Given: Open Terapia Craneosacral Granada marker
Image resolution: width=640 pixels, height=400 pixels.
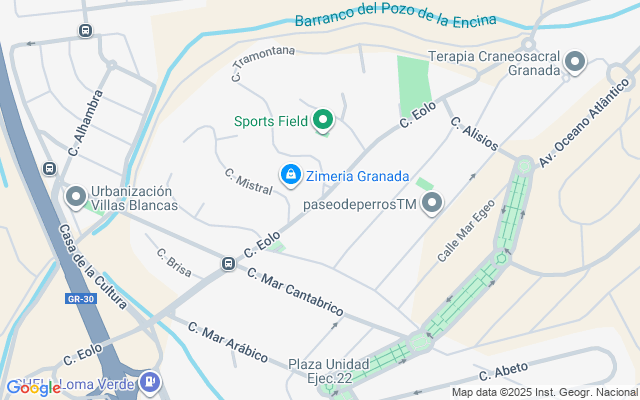Looking at the screenshot, I should tap(574, 63).
